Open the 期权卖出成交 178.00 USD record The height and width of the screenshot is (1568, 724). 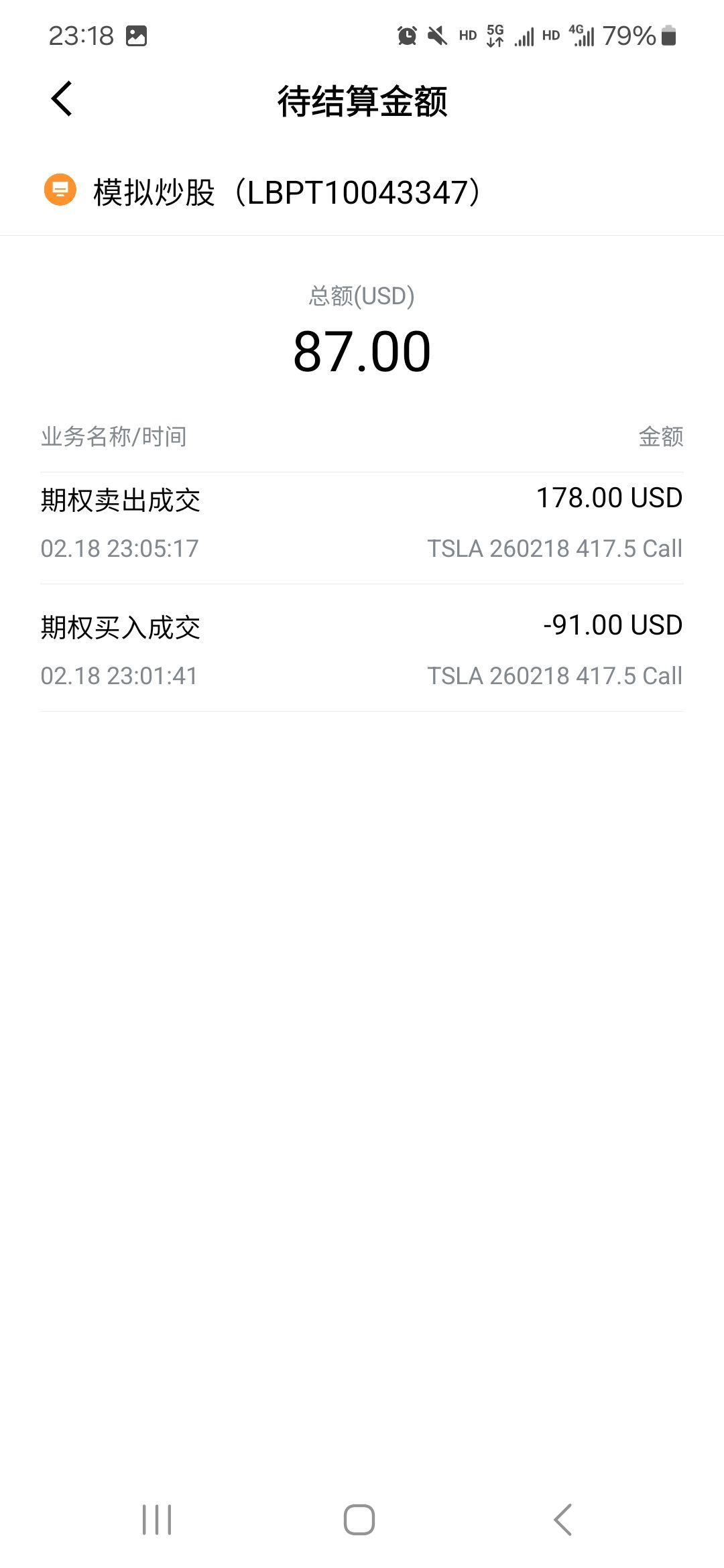click(362, 523)
